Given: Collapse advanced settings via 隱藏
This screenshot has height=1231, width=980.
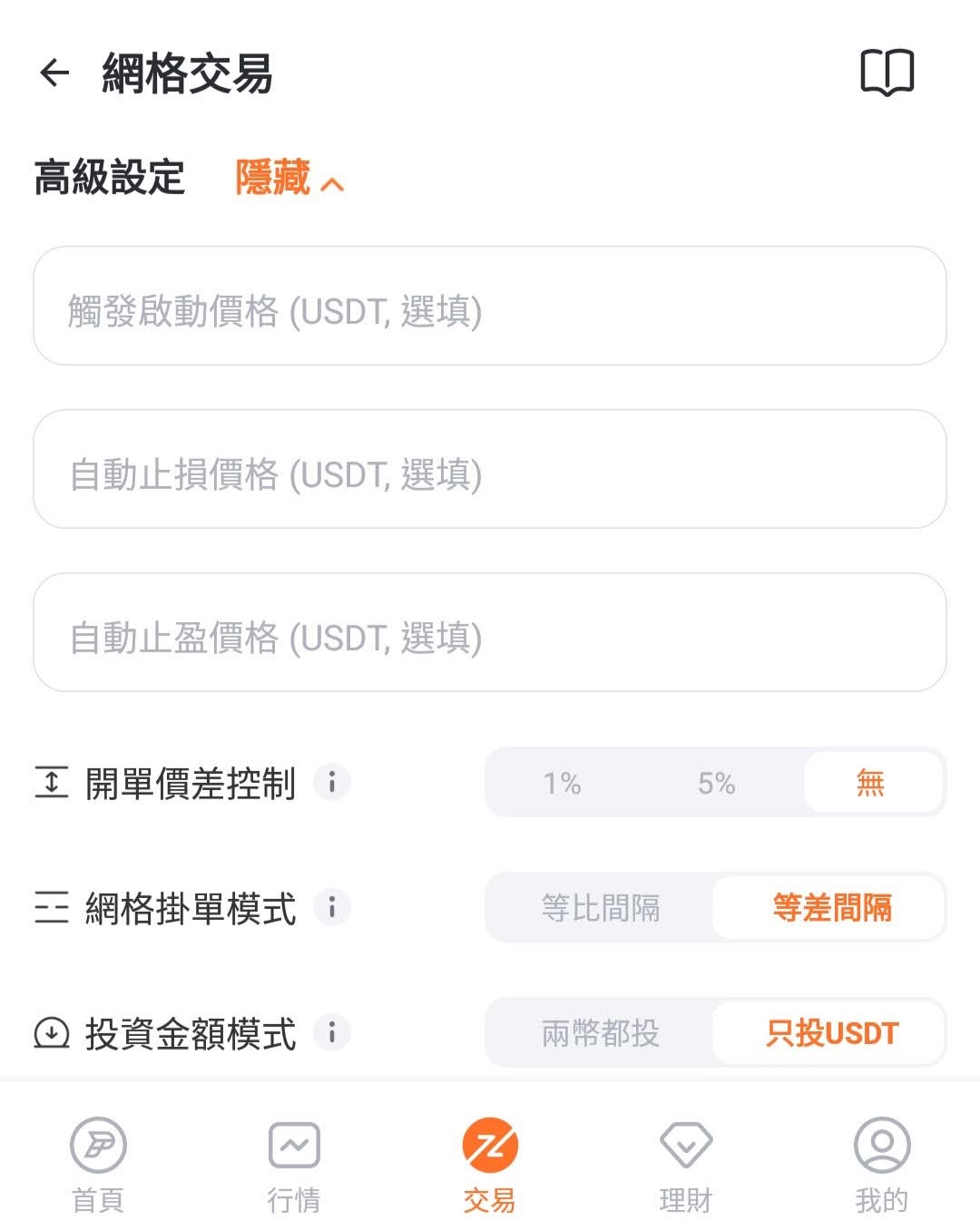Looking at the screenshot, I should 289,178.
